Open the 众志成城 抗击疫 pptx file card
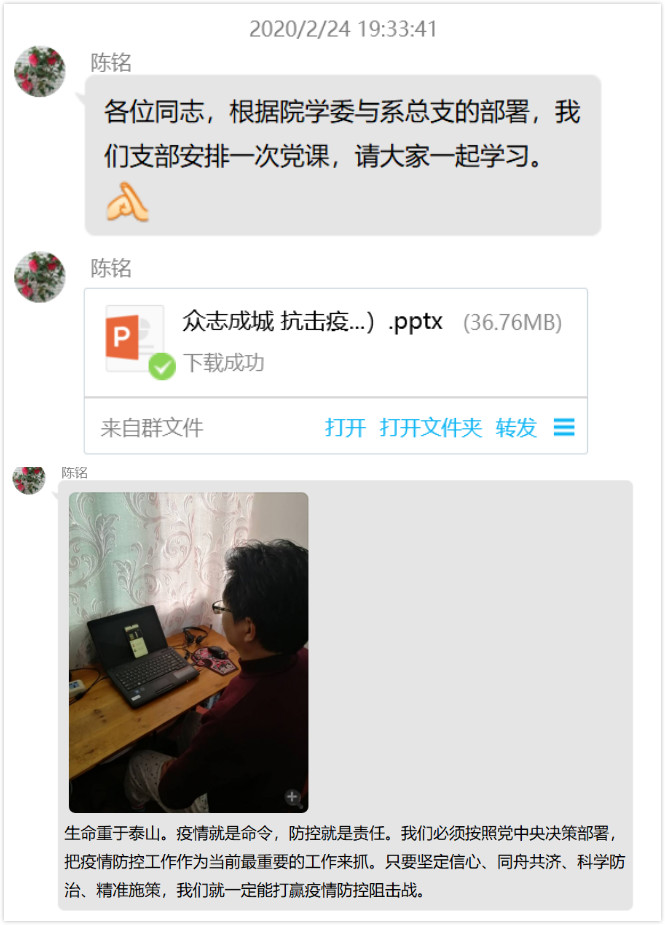This screenshot has height=925, width=665. (335, 342)
